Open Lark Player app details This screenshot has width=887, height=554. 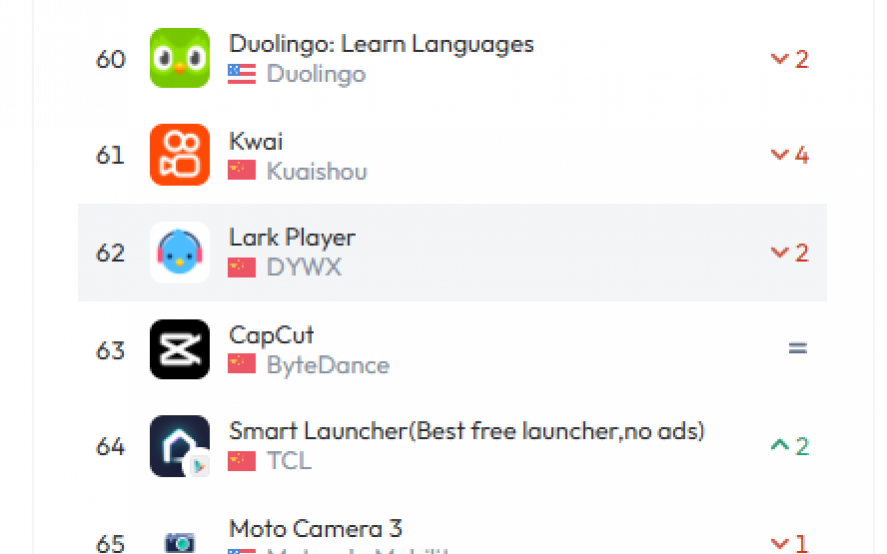pyautogui.click(x=292, y=238)
